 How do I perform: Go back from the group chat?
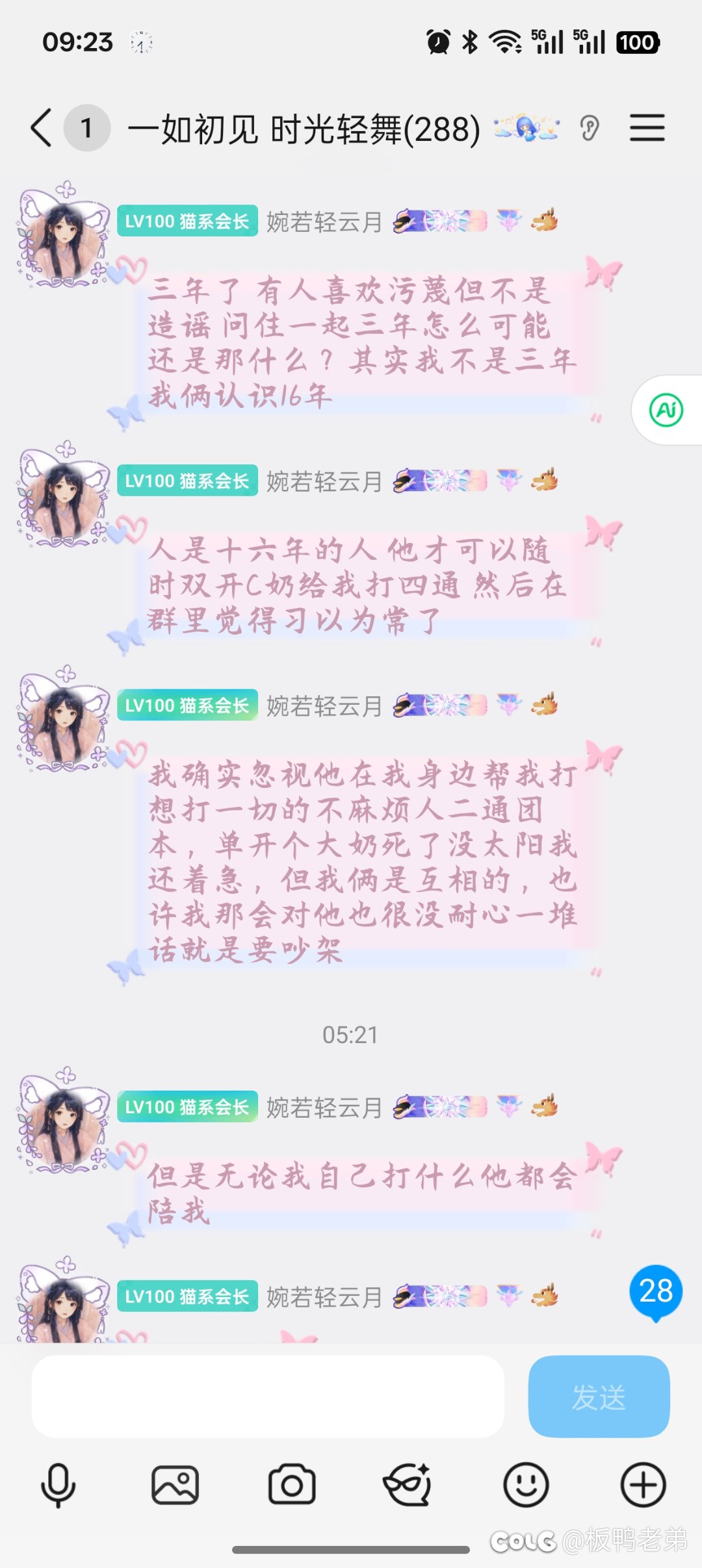point(42,128)
